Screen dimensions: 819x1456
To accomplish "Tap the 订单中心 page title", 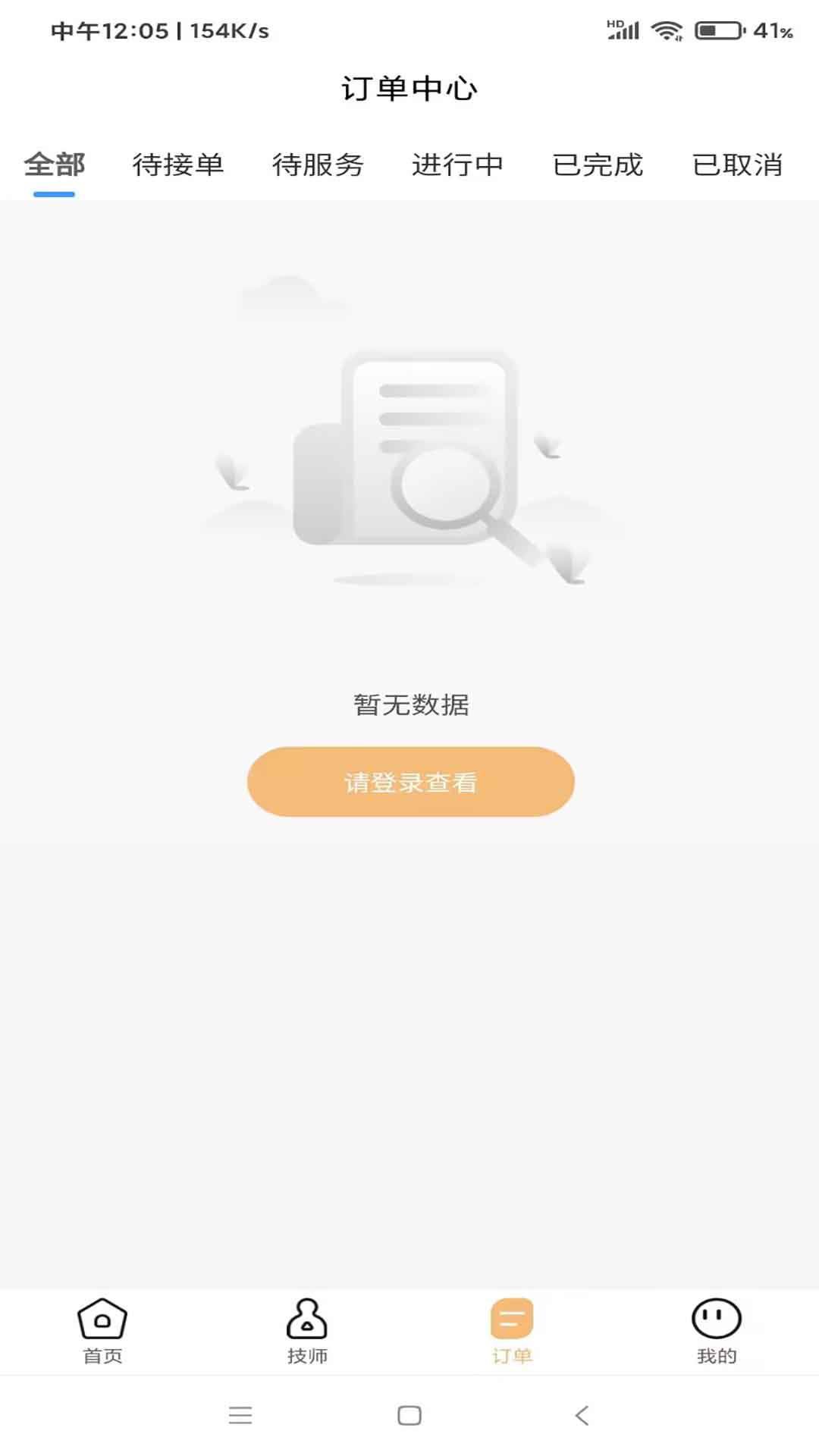I will click(x=409, y=89).
